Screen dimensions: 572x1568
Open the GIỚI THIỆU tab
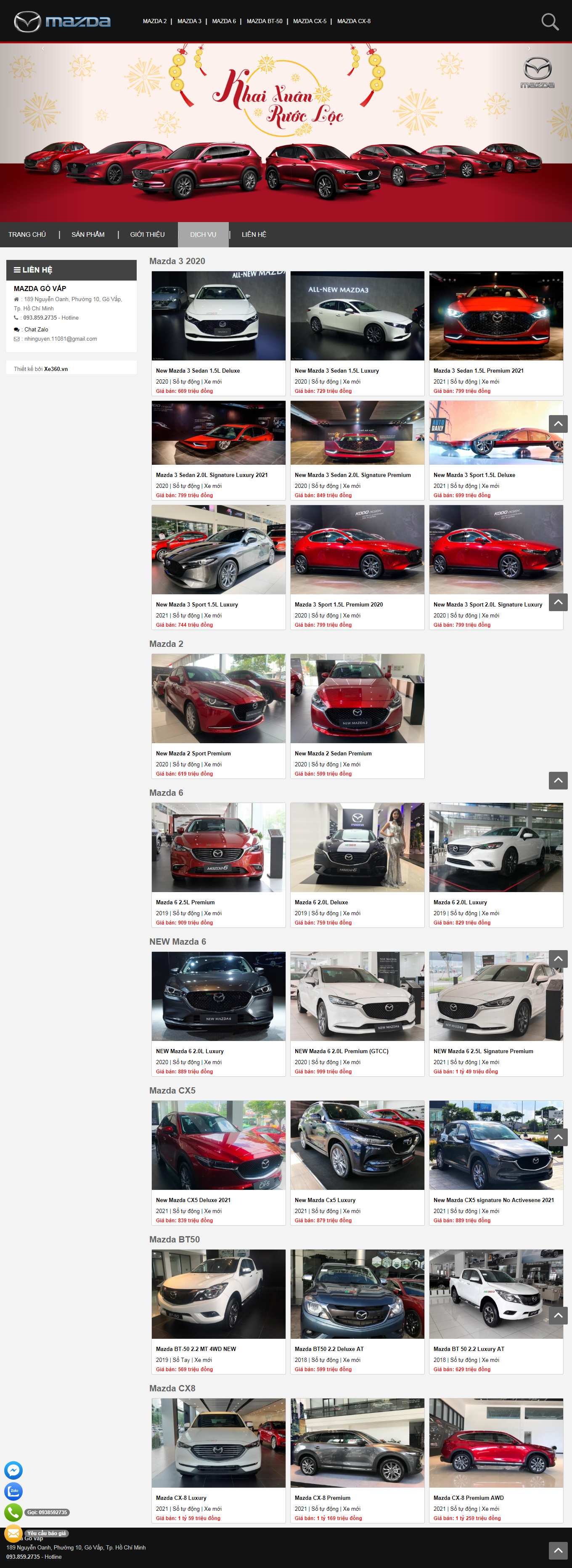click(x=147, y=234)
